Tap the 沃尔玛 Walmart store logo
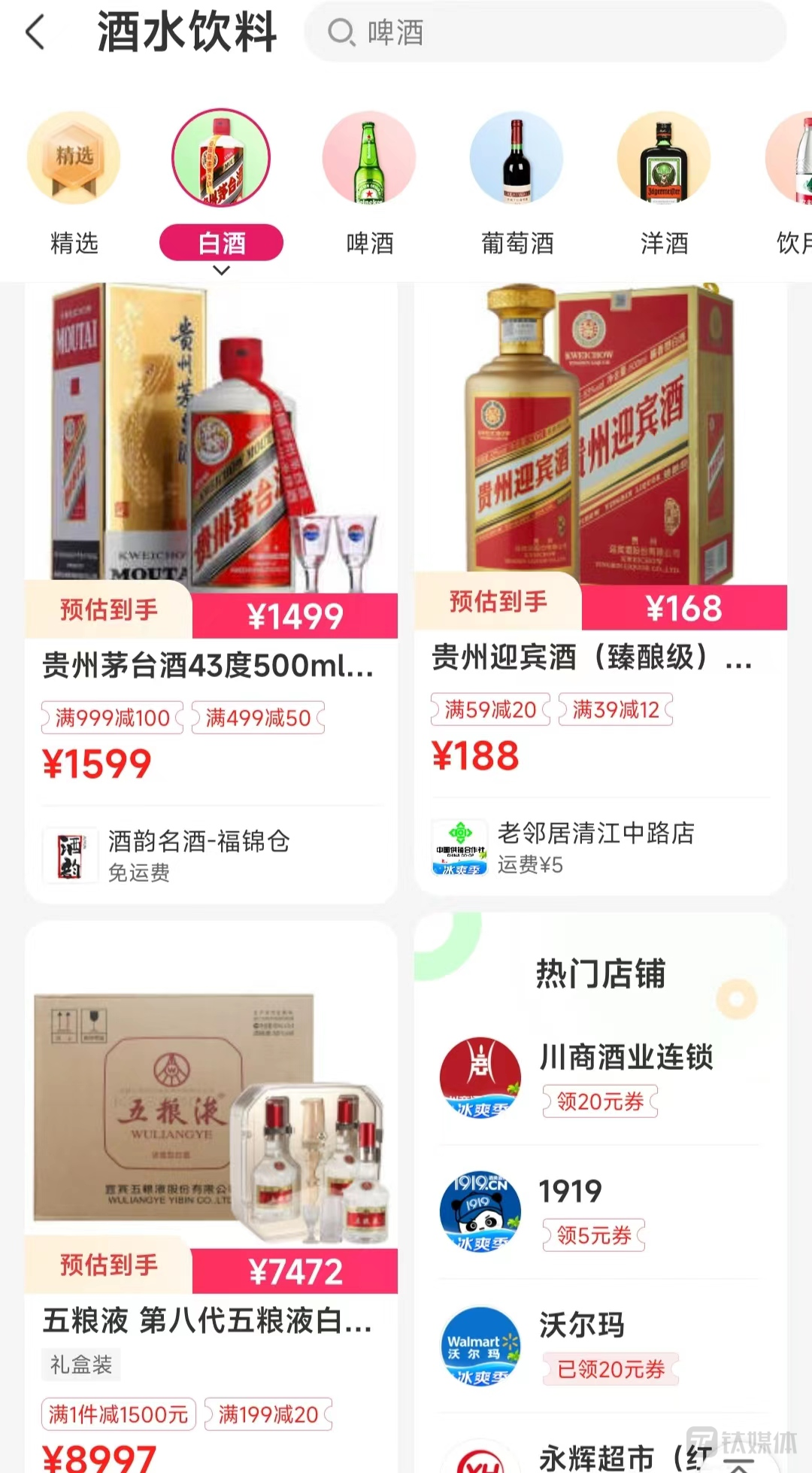The image size is (812, 1473). 479,1346
